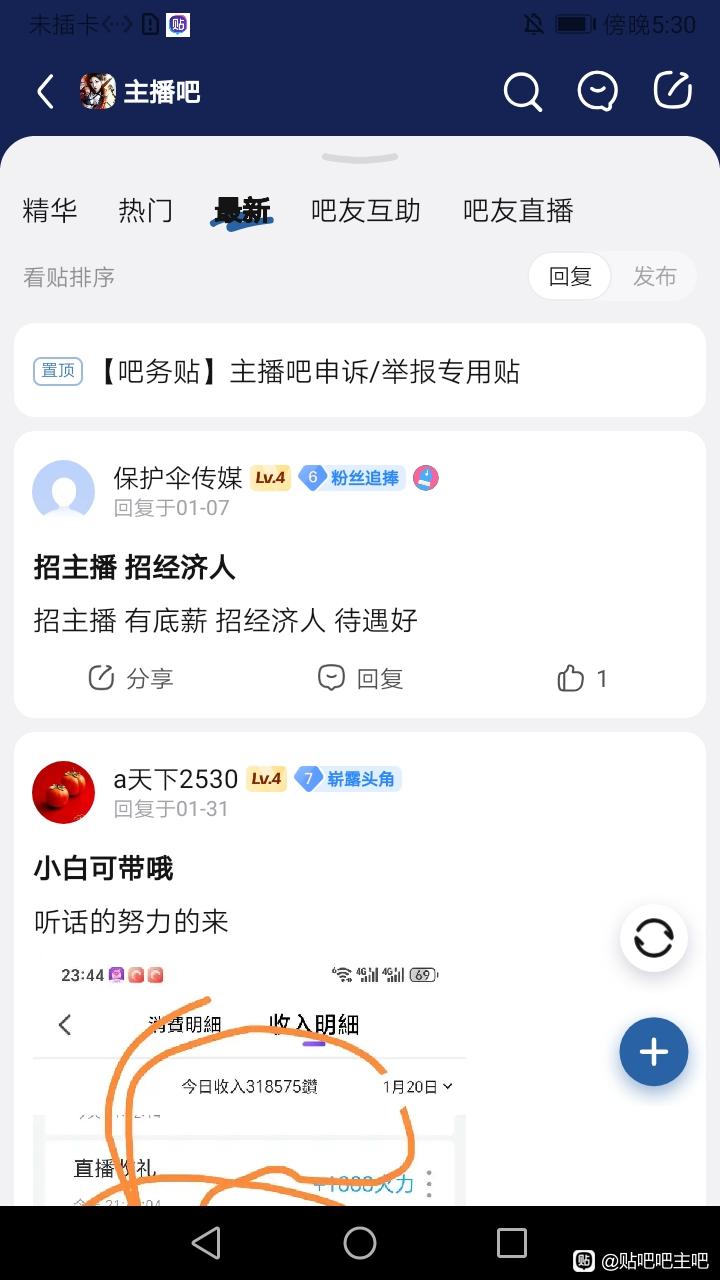Open search in 主播吧
Image resolution: width=720 pixels, height=1280 pixels.
pyautogui.click(x=522, y=92)
